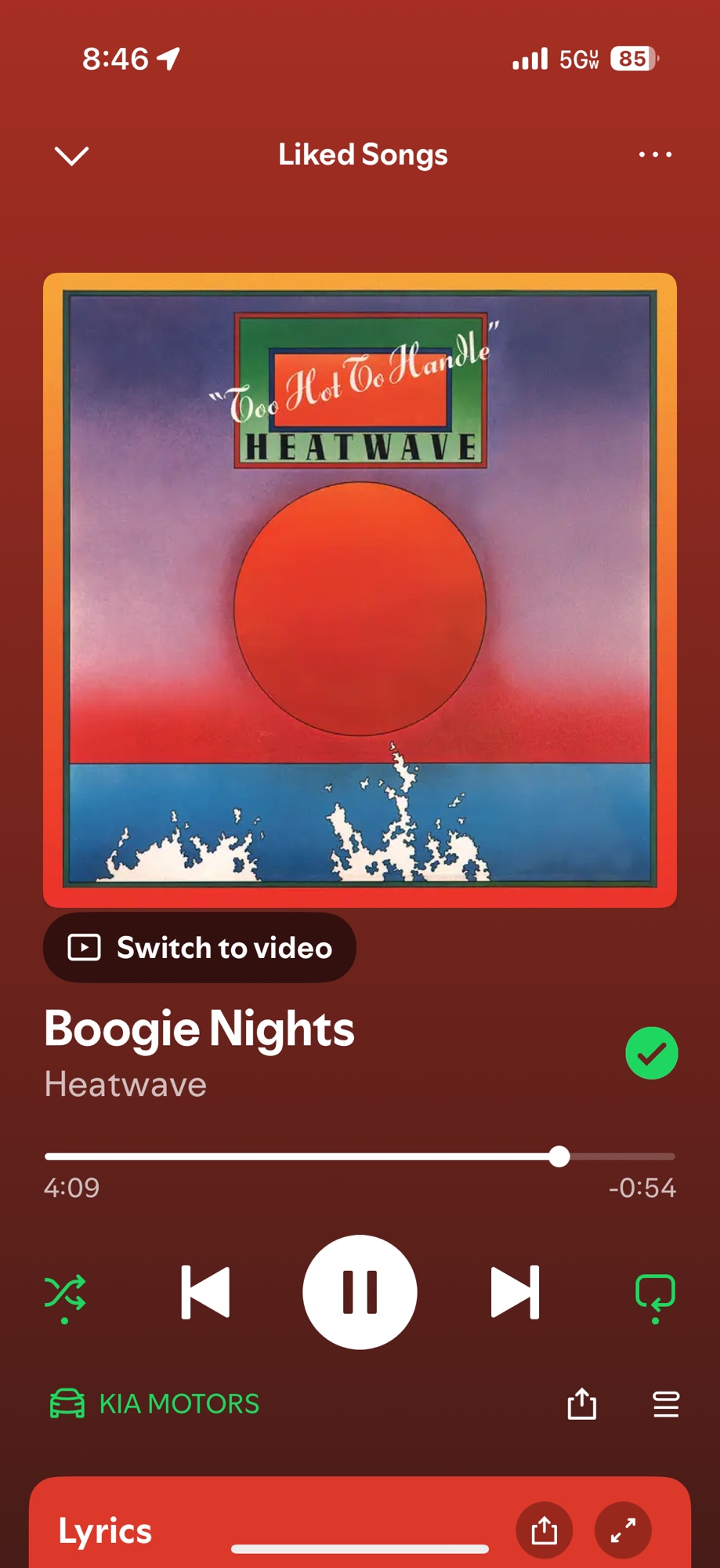Switch to video
The image size is (720, 1568).
click(x=200, y=947)
